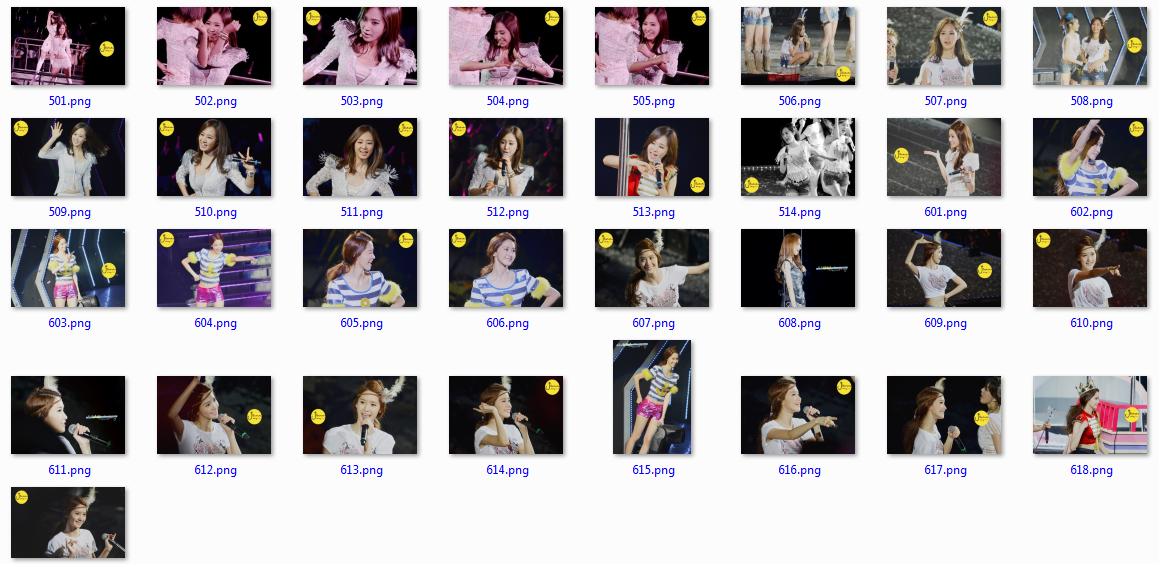Tap the 603.png thumbnail
This screenshot has height=564, width=1159.
click(68, 269)
